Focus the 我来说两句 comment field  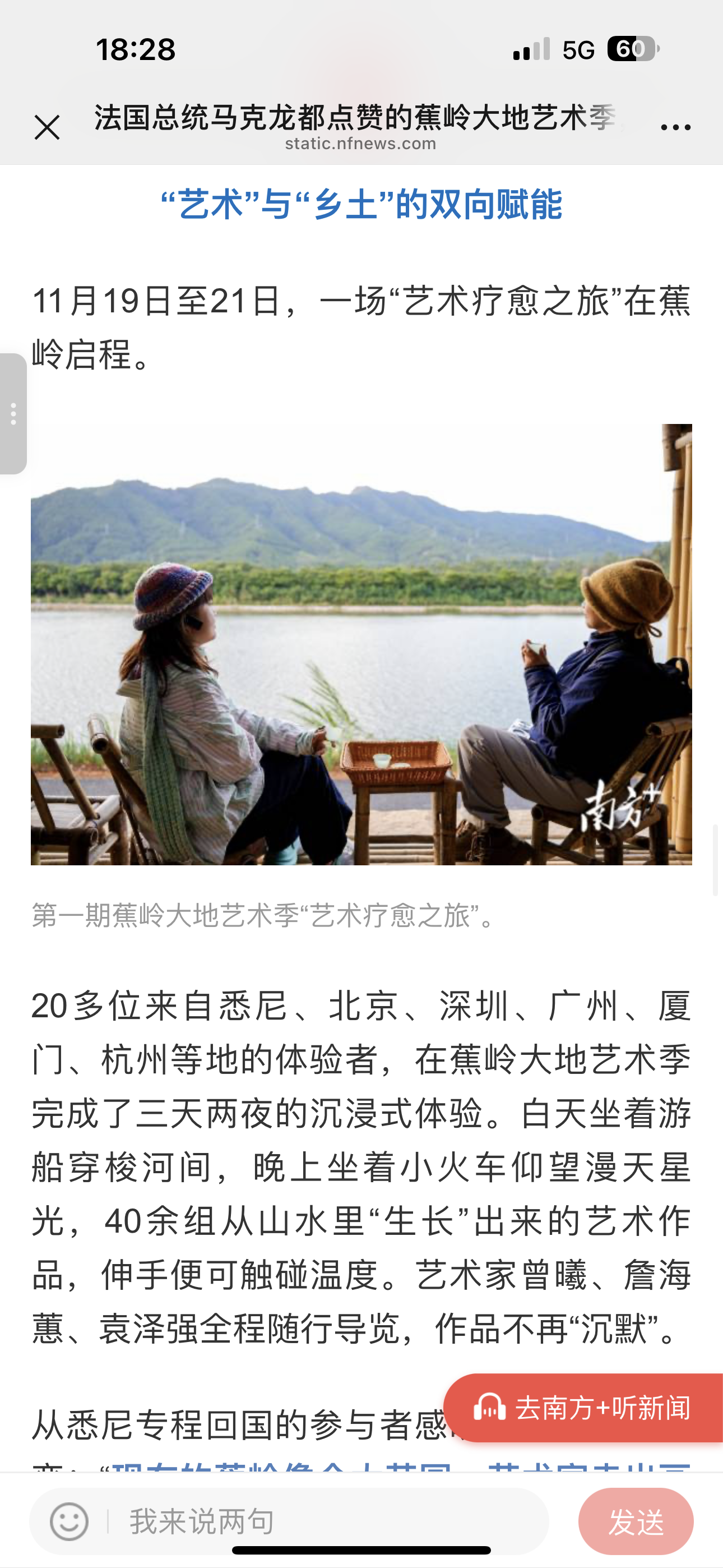point(328,1521)
